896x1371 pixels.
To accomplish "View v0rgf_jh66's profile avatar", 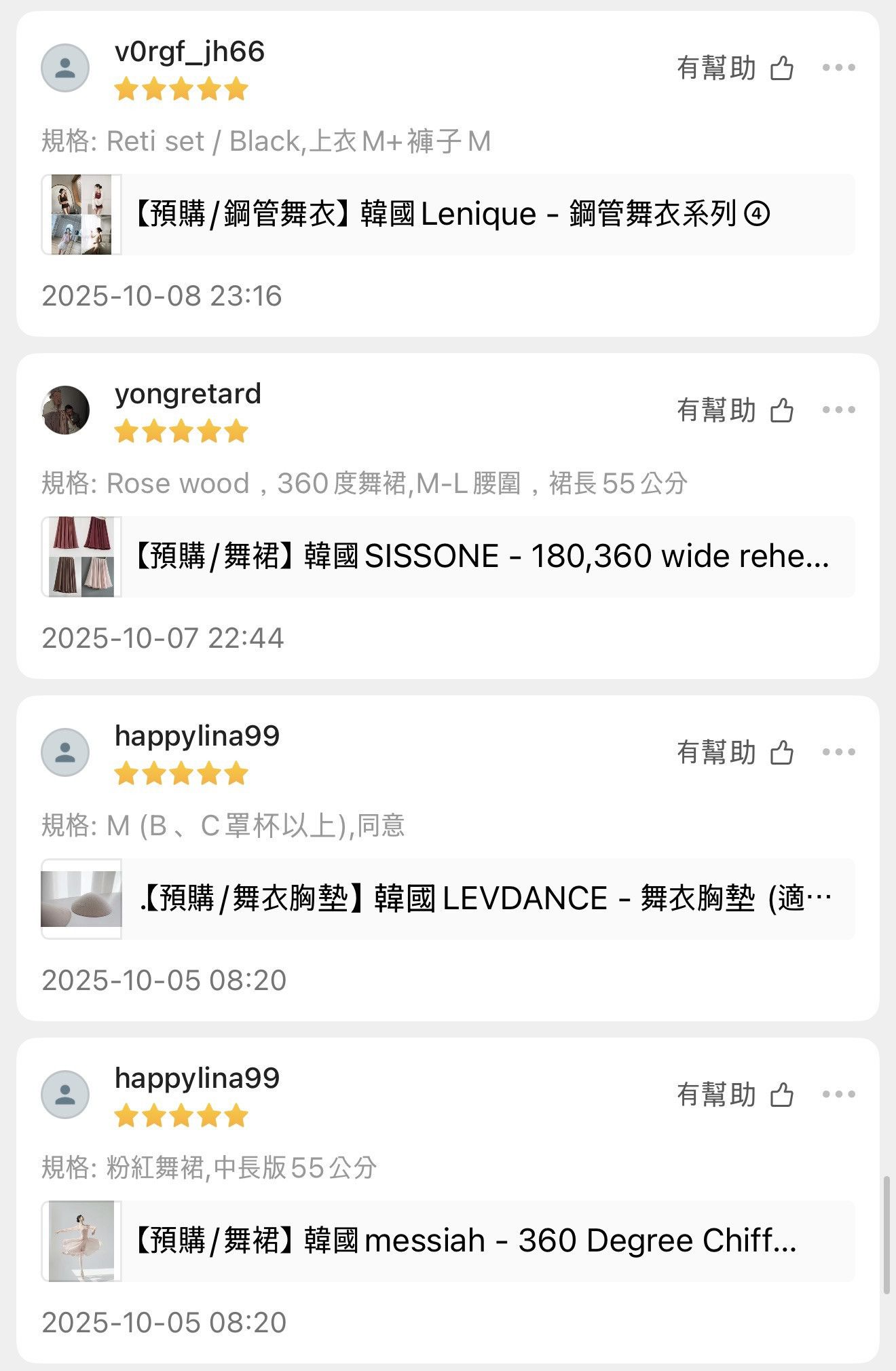I will click(x=65, y=68).
